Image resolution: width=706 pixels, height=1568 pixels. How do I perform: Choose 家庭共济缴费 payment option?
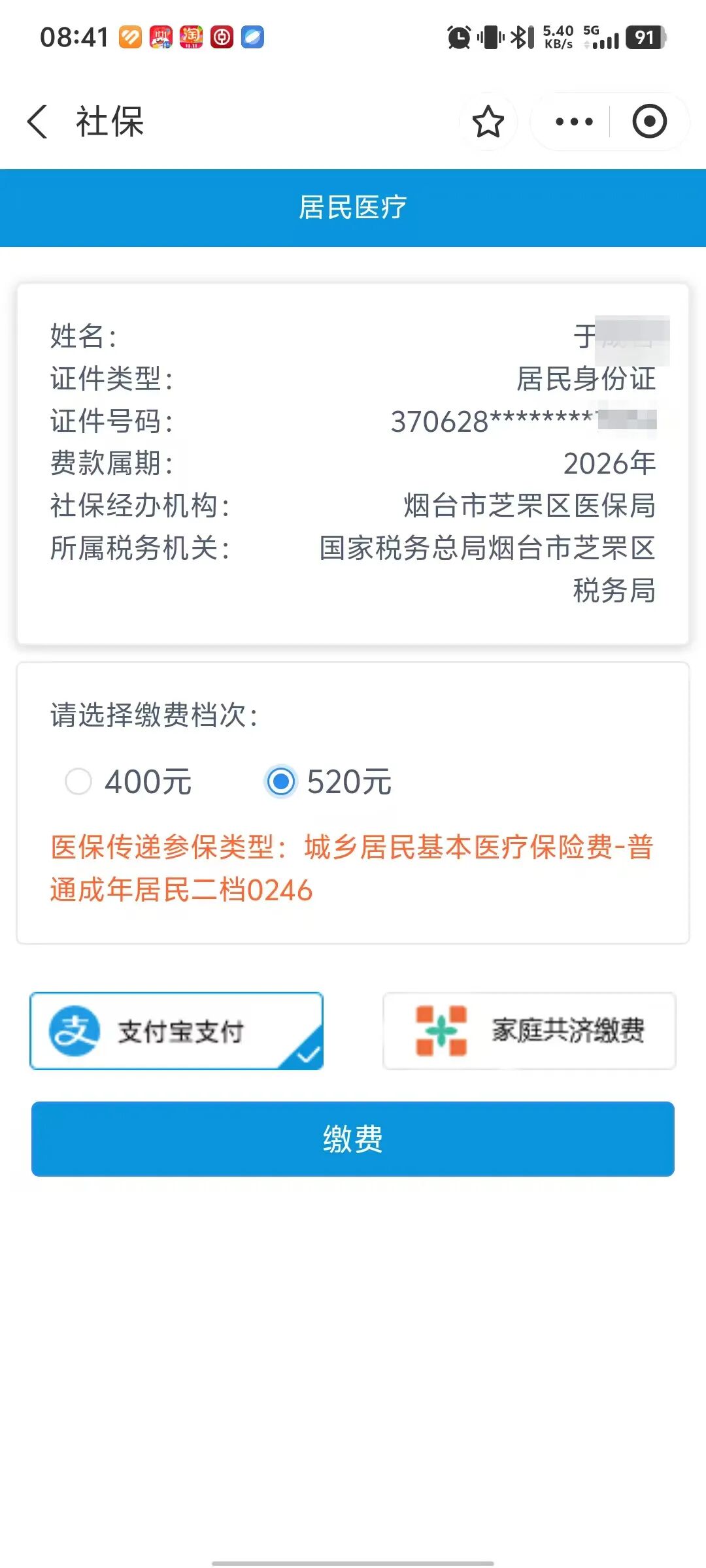529,1031
